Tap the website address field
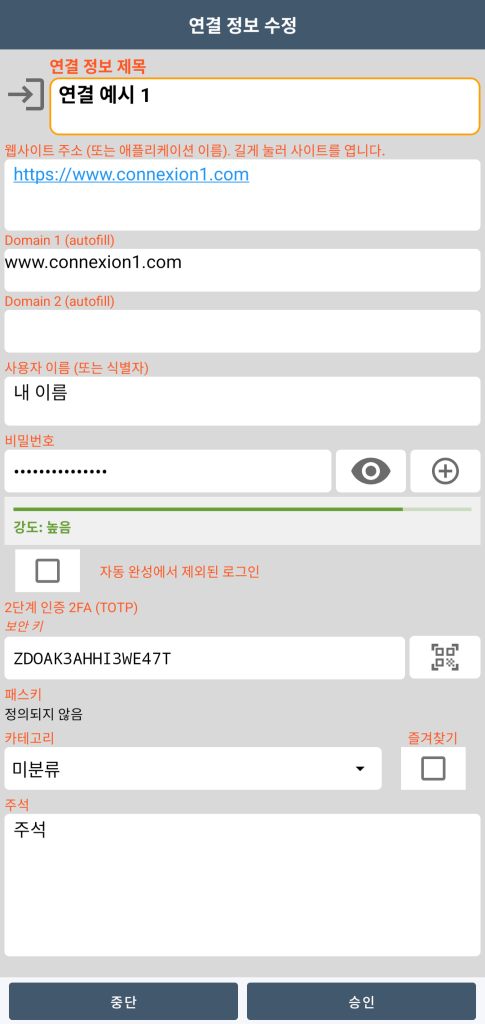The width and height of the screenshot is (485, 1024). [242, 195]
